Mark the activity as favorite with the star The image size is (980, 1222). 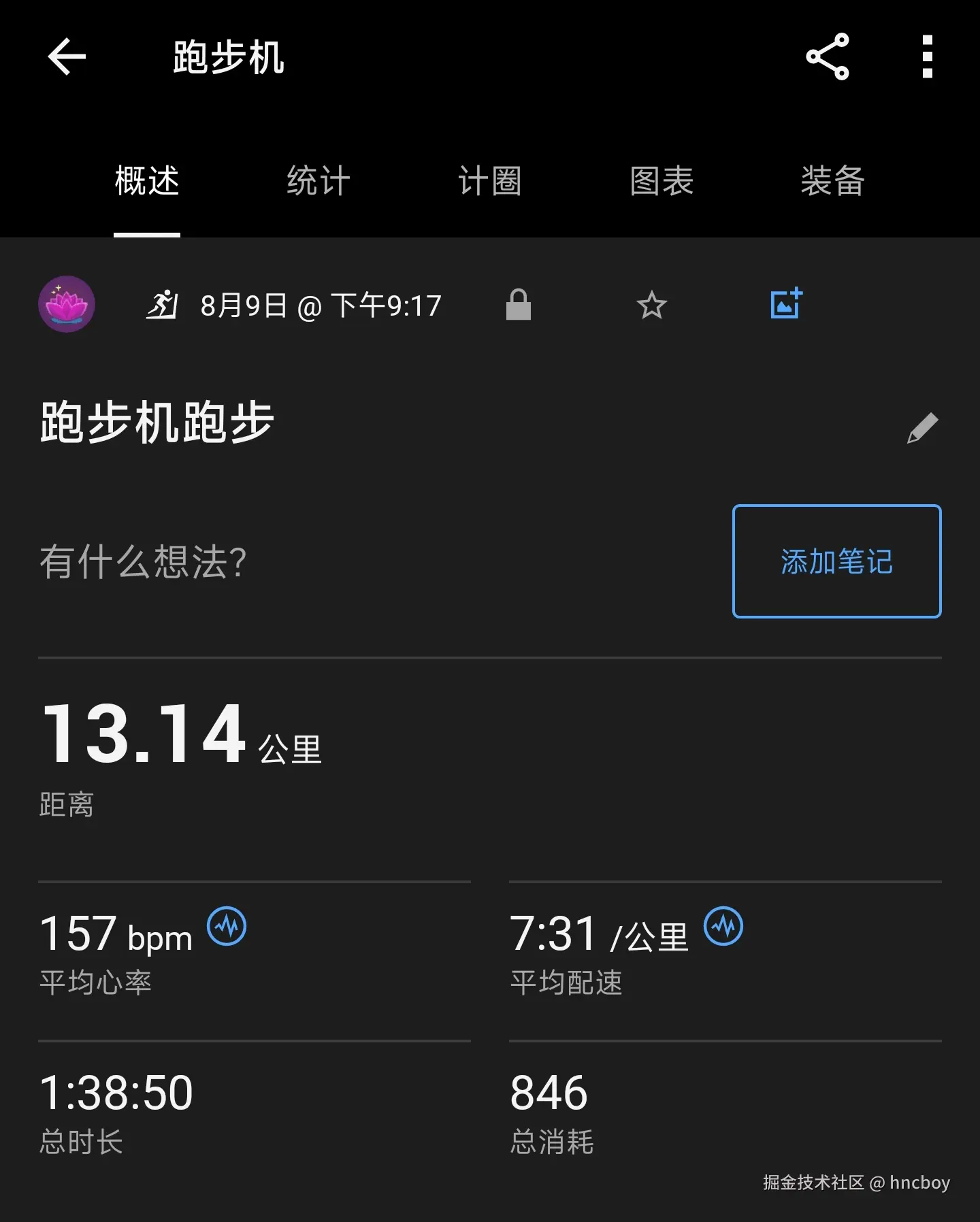pyautogui.click(x=651, y=305)
